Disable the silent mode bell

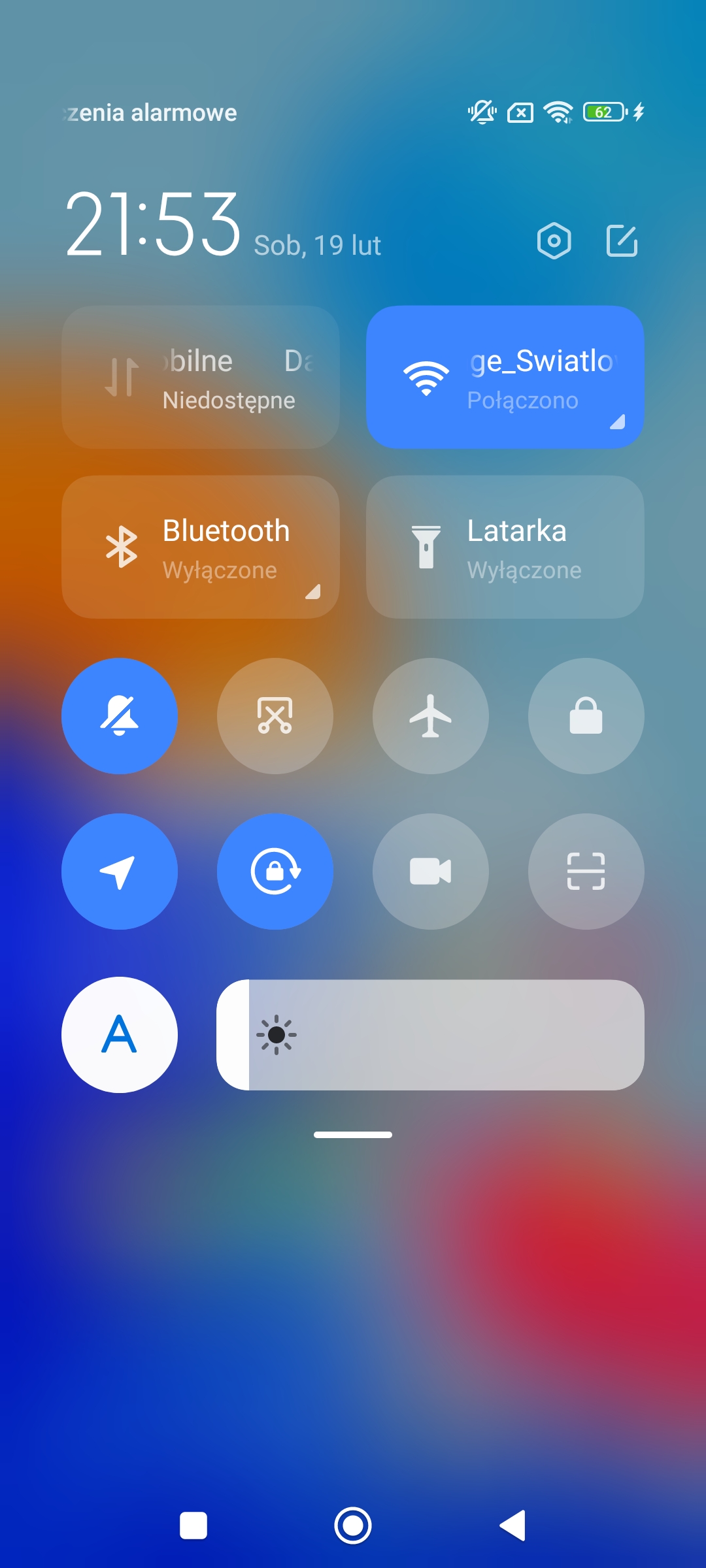coord(120,716)
